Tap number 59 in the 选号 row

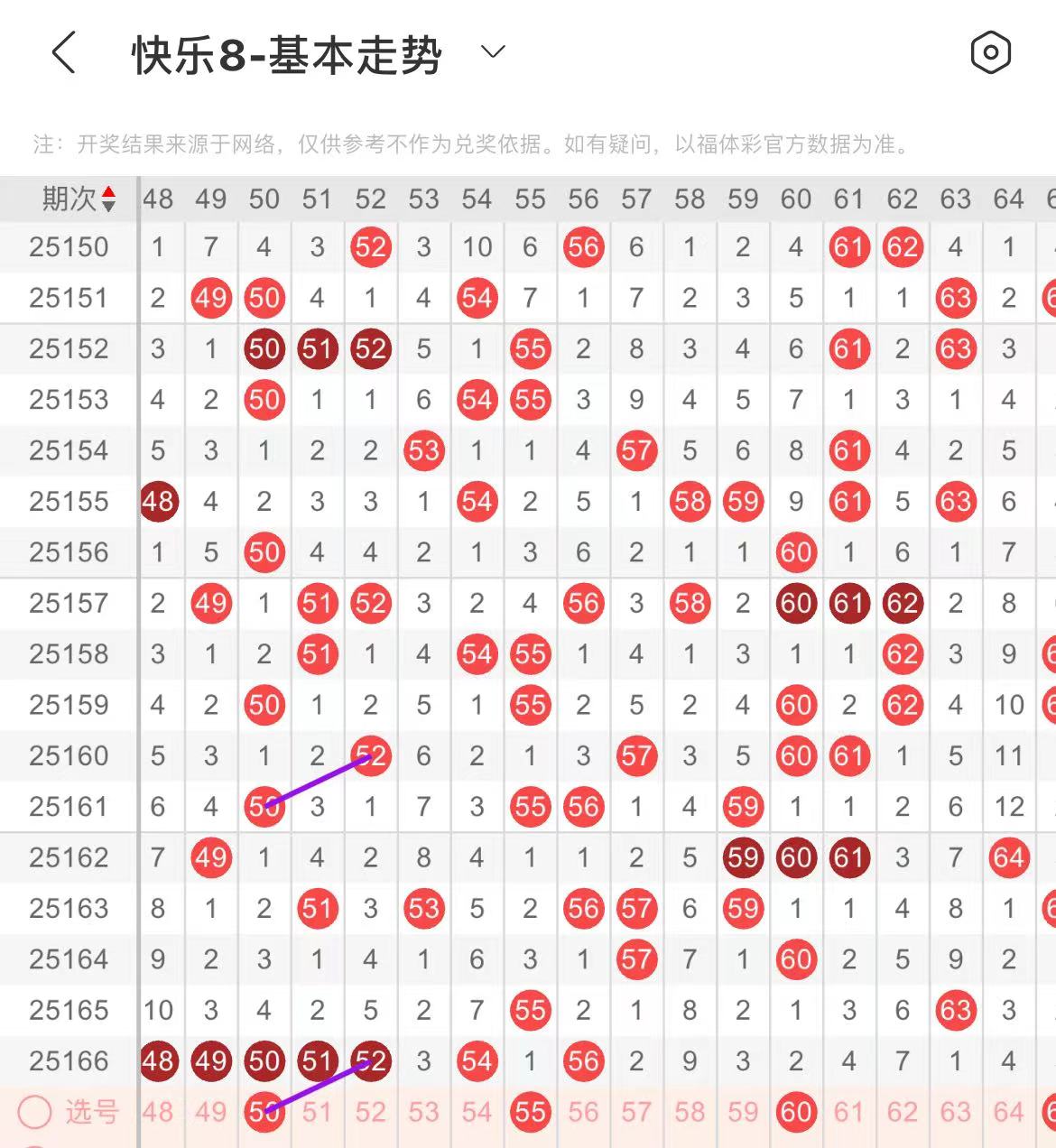743,1112
